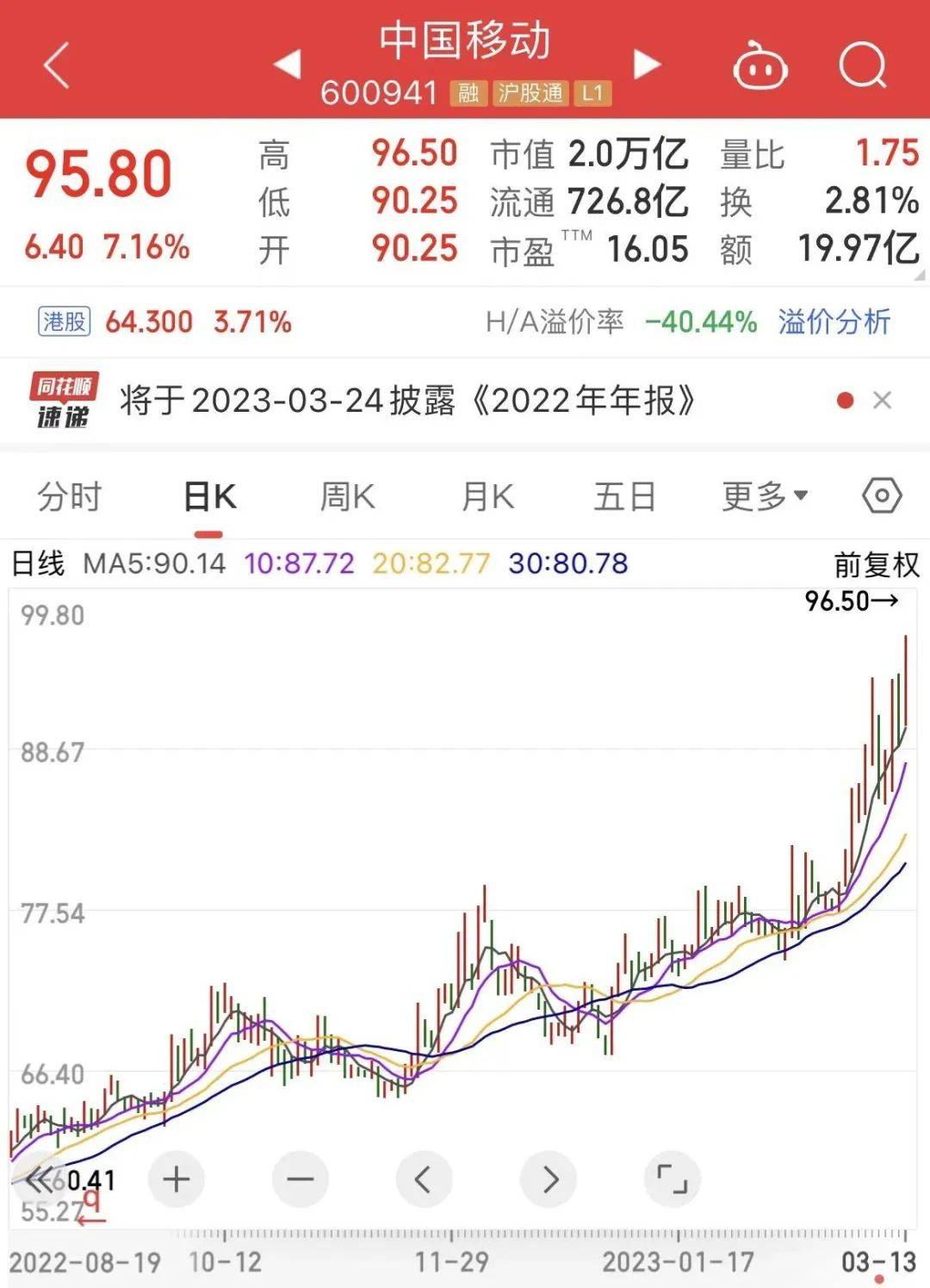This screenshot has height=1288, width=930.
Task: Show the 五日 chart tab
Action: (624, 497)
